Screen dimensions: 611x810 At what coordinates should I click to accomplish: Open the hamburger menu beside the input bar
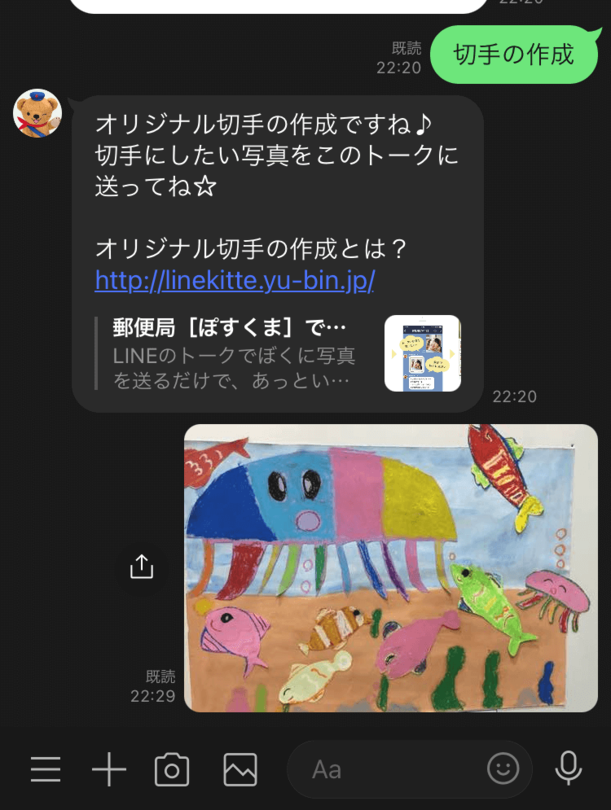click(45, 769)
